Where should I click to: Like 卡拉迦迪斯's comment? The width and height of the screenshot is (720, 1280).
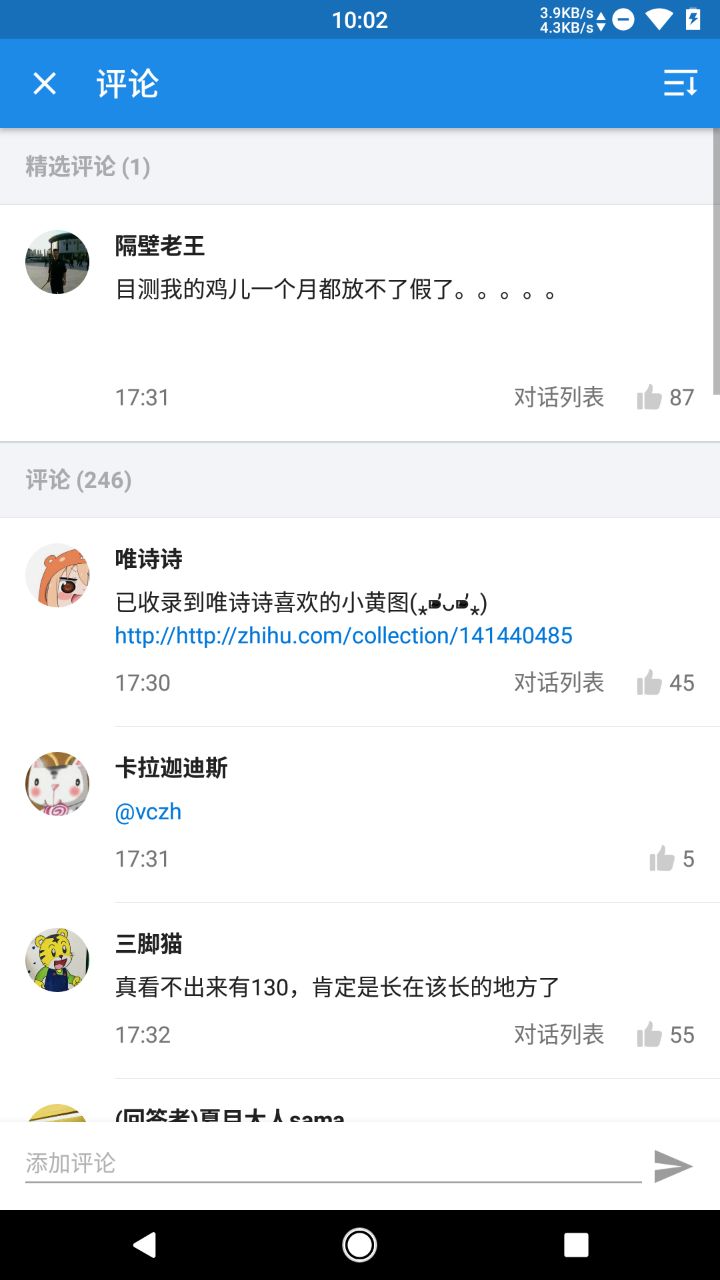tap(662, 859)
